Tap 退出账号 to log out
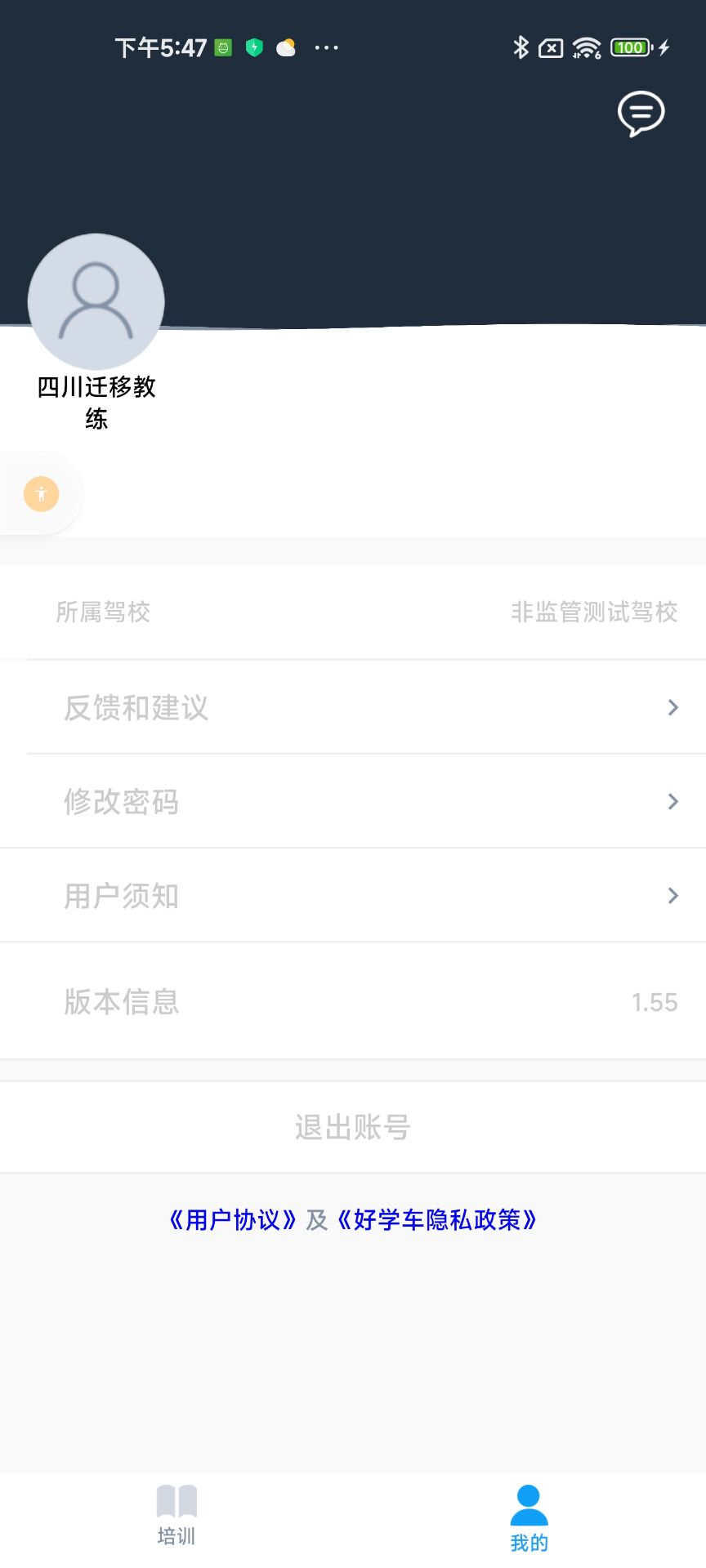 pyautogui.click(x=351, y=1127)
